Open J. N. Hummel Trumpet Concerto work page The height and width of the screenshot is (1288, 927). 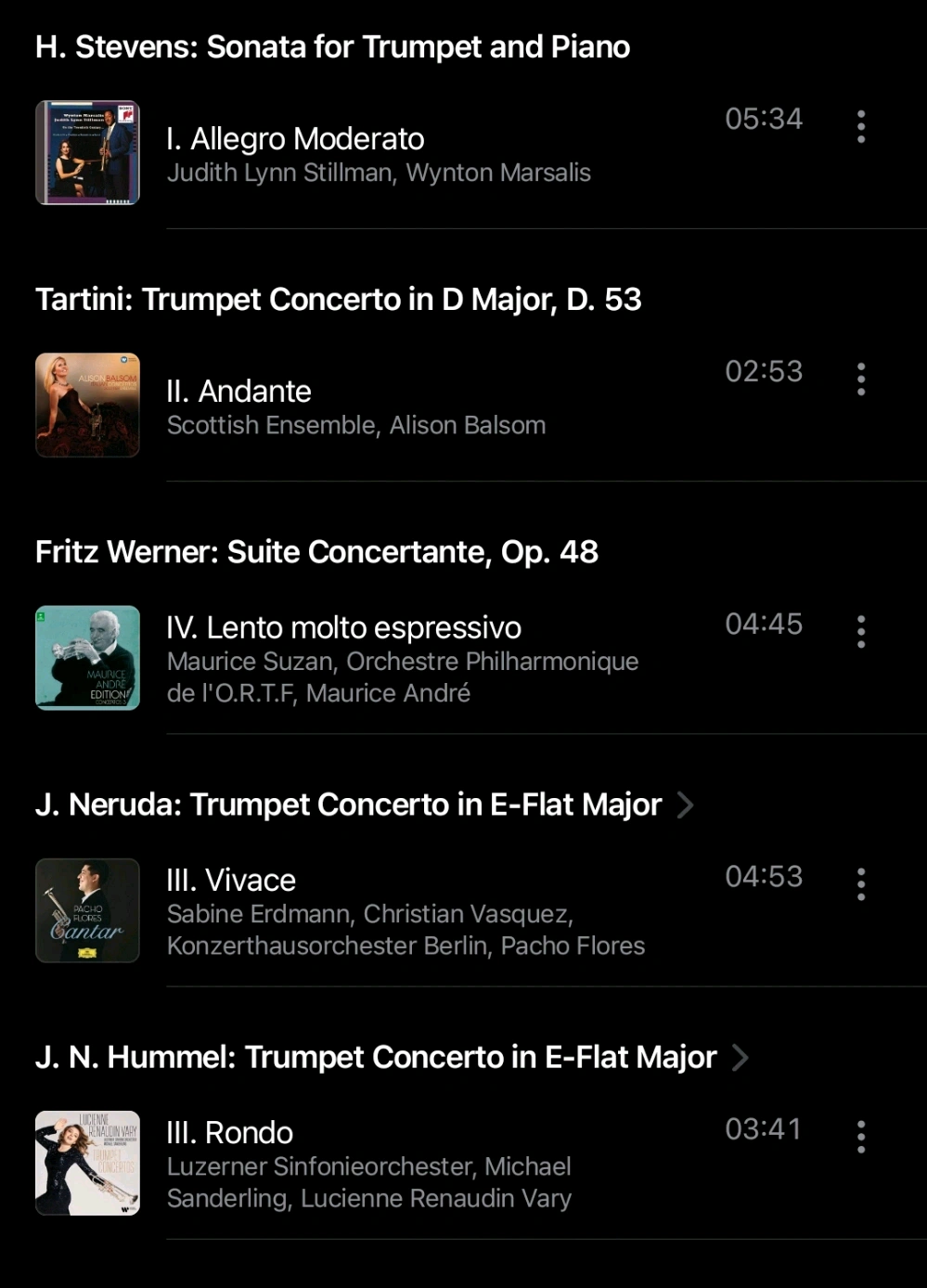coord(392,1057)
